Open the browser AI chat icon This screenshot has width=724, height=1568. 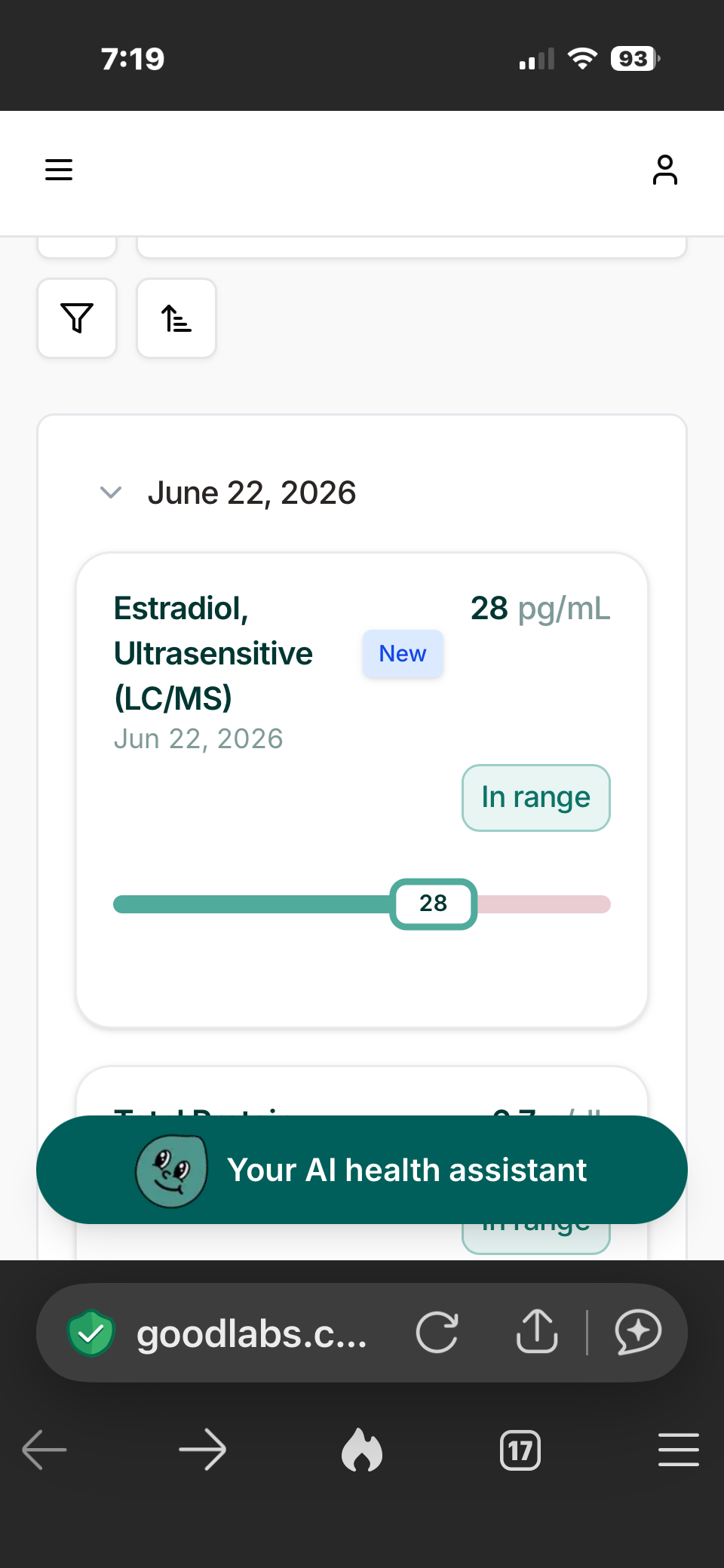pos(638,1333)
